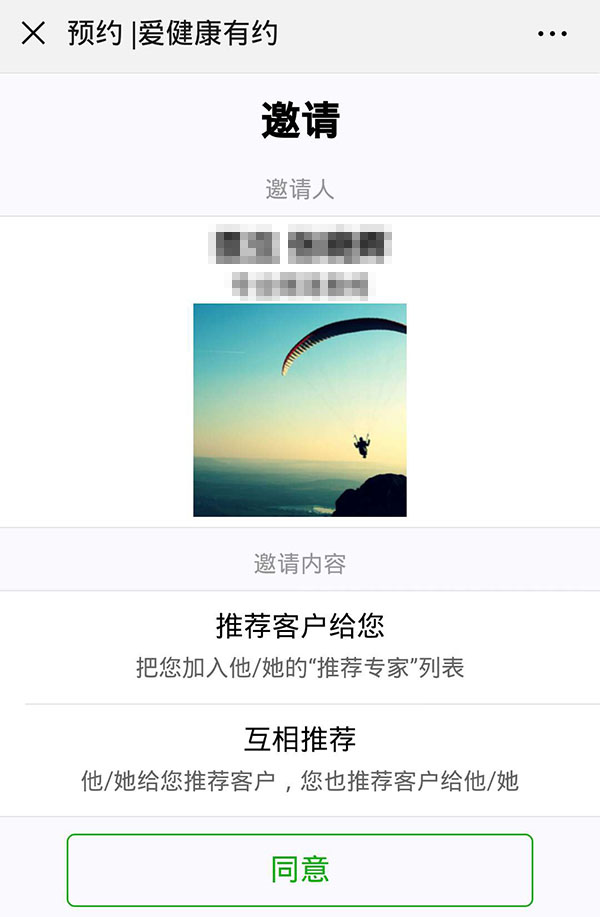This screenshot has width=600, height=917.
Task: Open the three-dot overflow menu
Action: coord(552,34)
